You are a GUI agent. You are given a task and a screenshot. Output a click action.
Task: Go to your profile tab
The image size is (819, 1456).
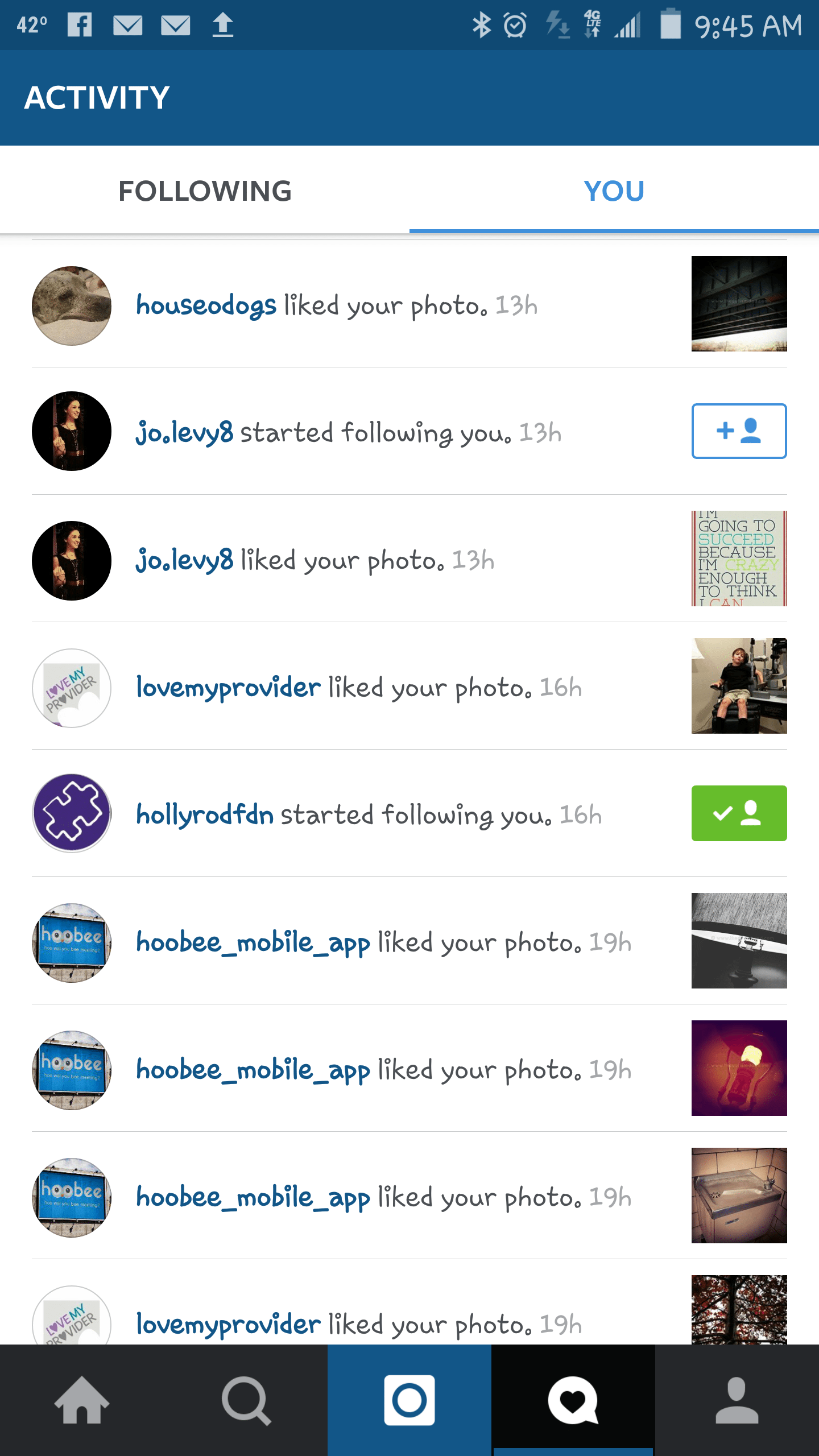pos(737,1400)
